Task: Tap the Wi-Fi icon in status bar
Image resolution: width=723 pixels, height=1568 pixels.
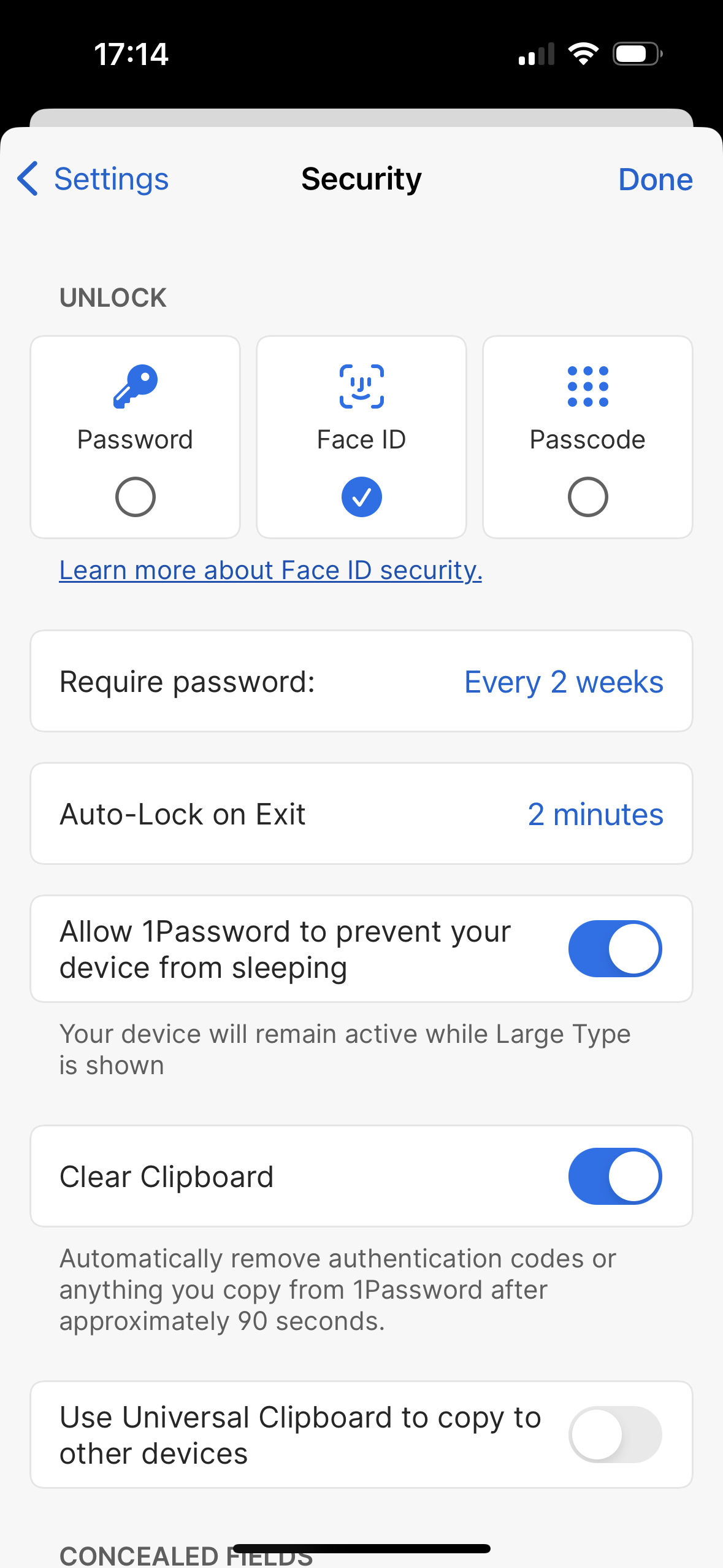Action: coord(583,53)
